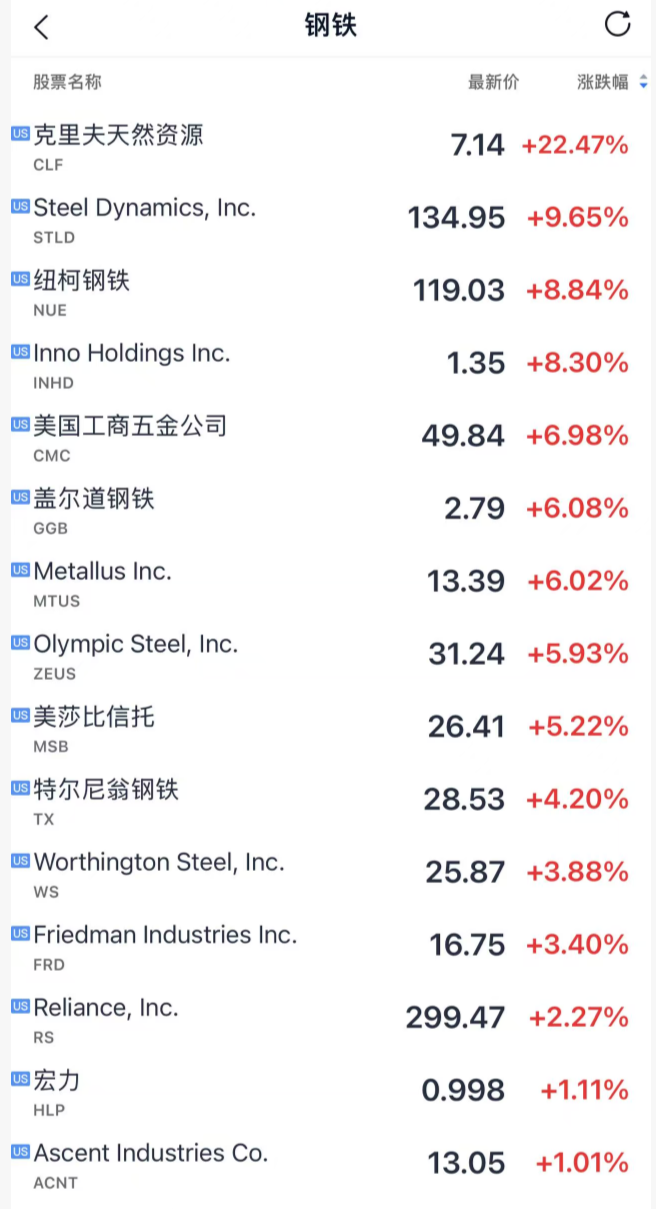656x1209 pixels.
Task: Go back using the top-left arrow
Action: pos(41,27)
